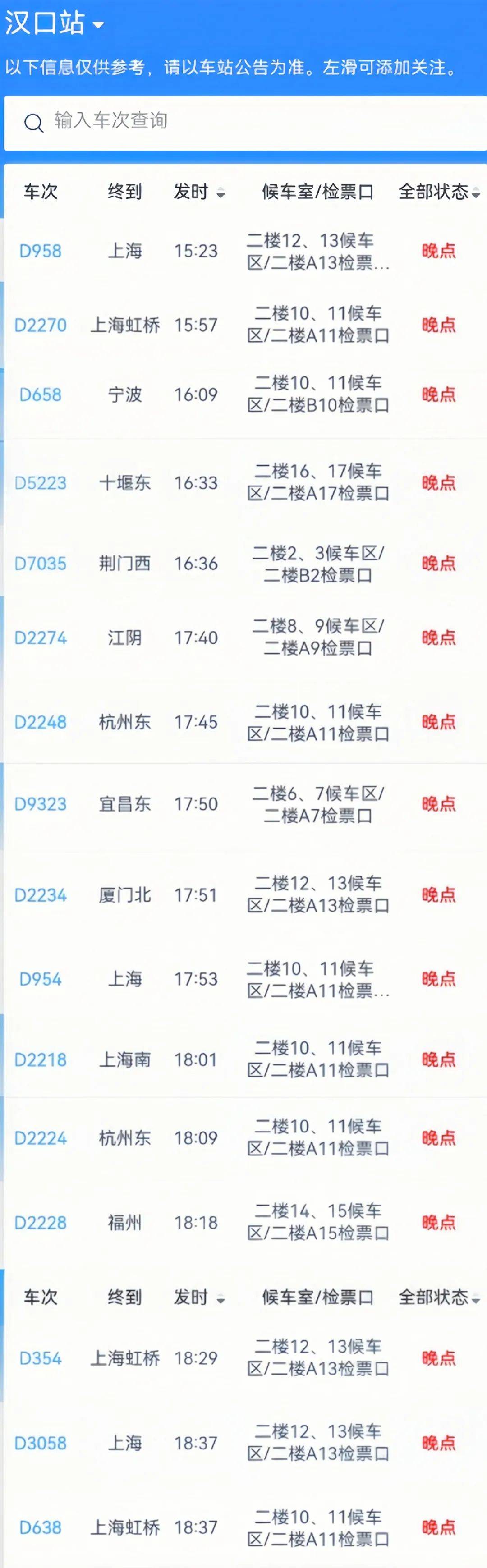The image size is (487, 1568).
Task: Select train D2270 to 上海虹桥
Action: tap(40, 325)
